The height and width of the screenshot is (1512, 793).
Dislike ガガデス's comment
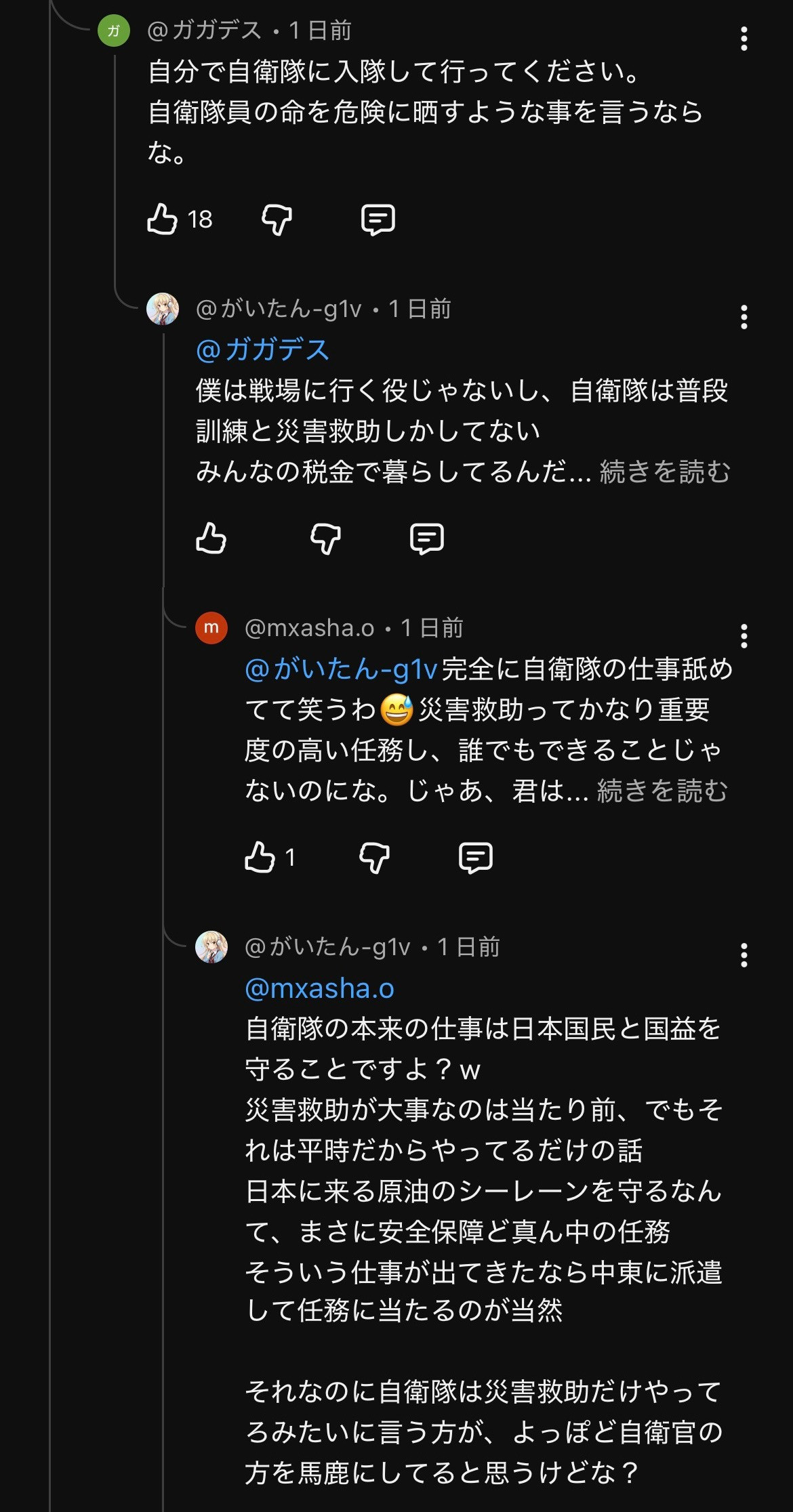[x=277, y=219]
